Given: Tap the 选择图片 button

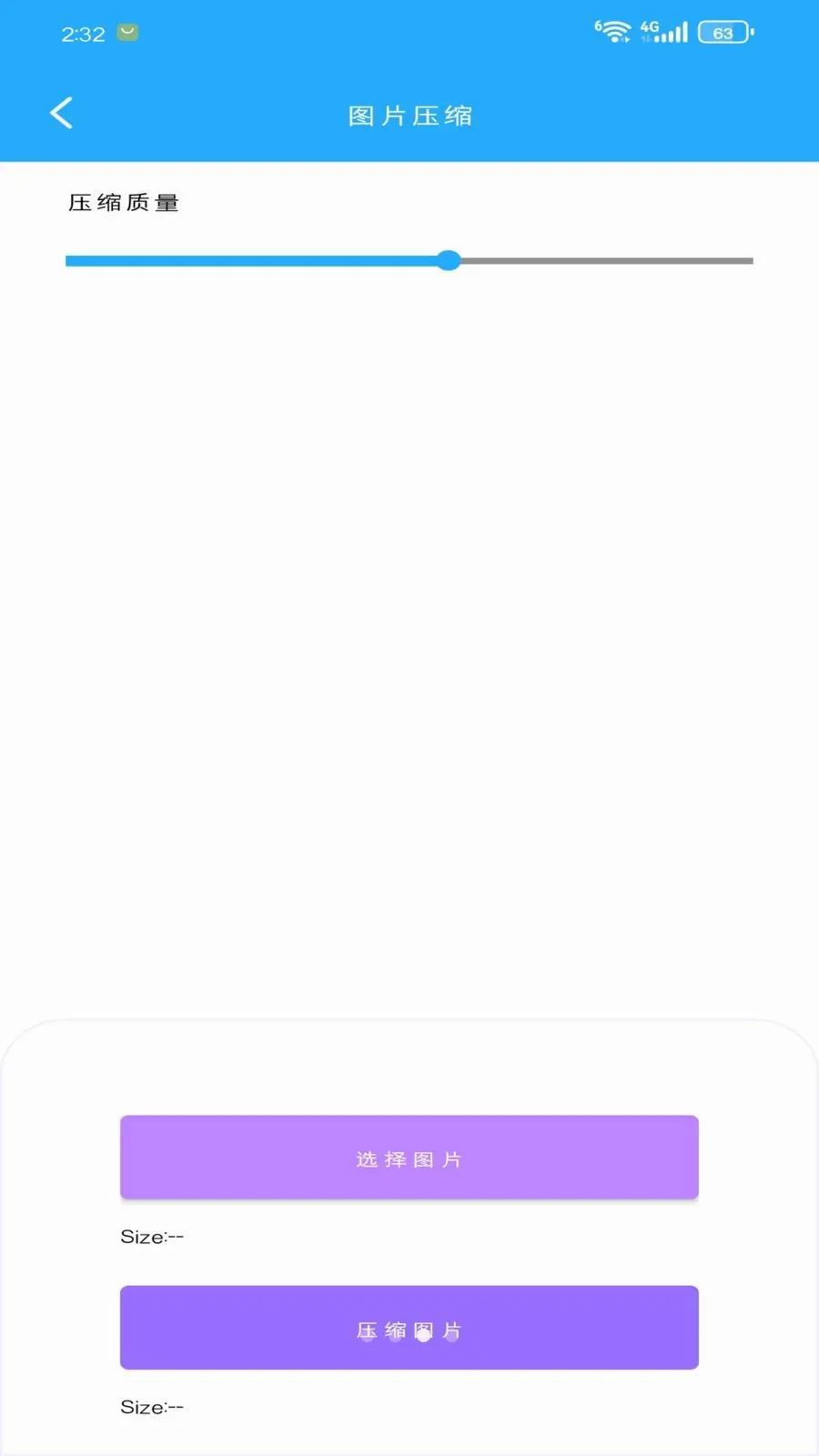Looking at the screenshot, I should pos(409,1158).
